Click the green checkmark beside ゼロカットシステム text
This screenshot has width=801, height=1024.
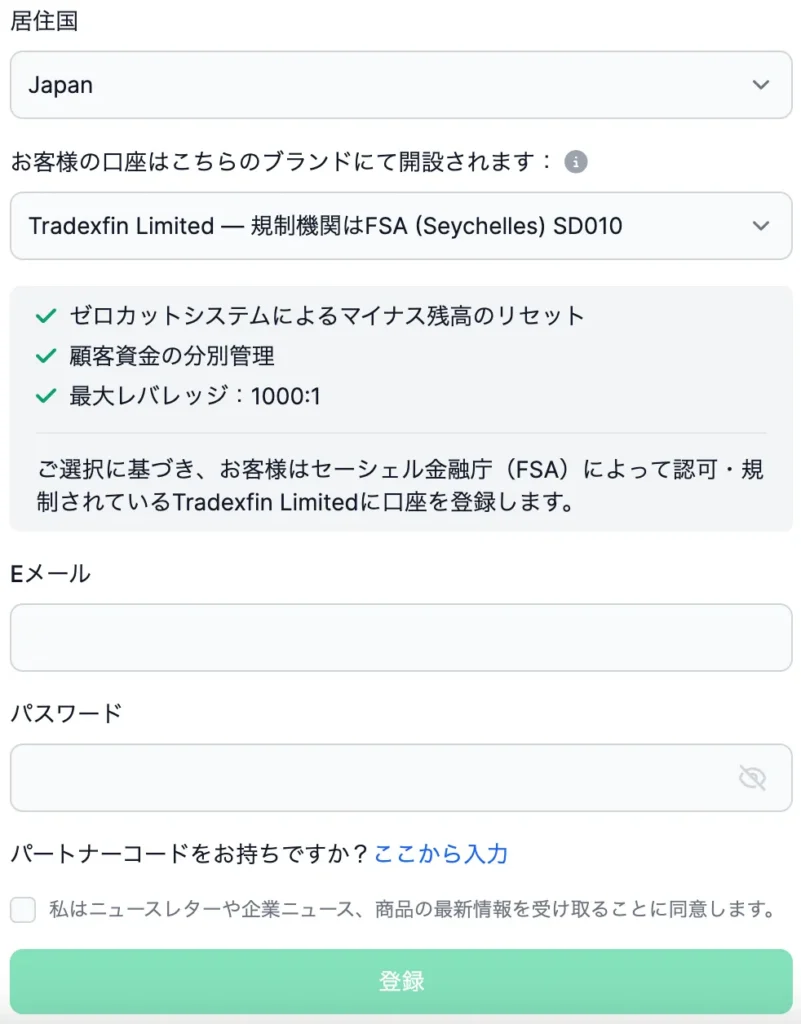tap(44, 315)
